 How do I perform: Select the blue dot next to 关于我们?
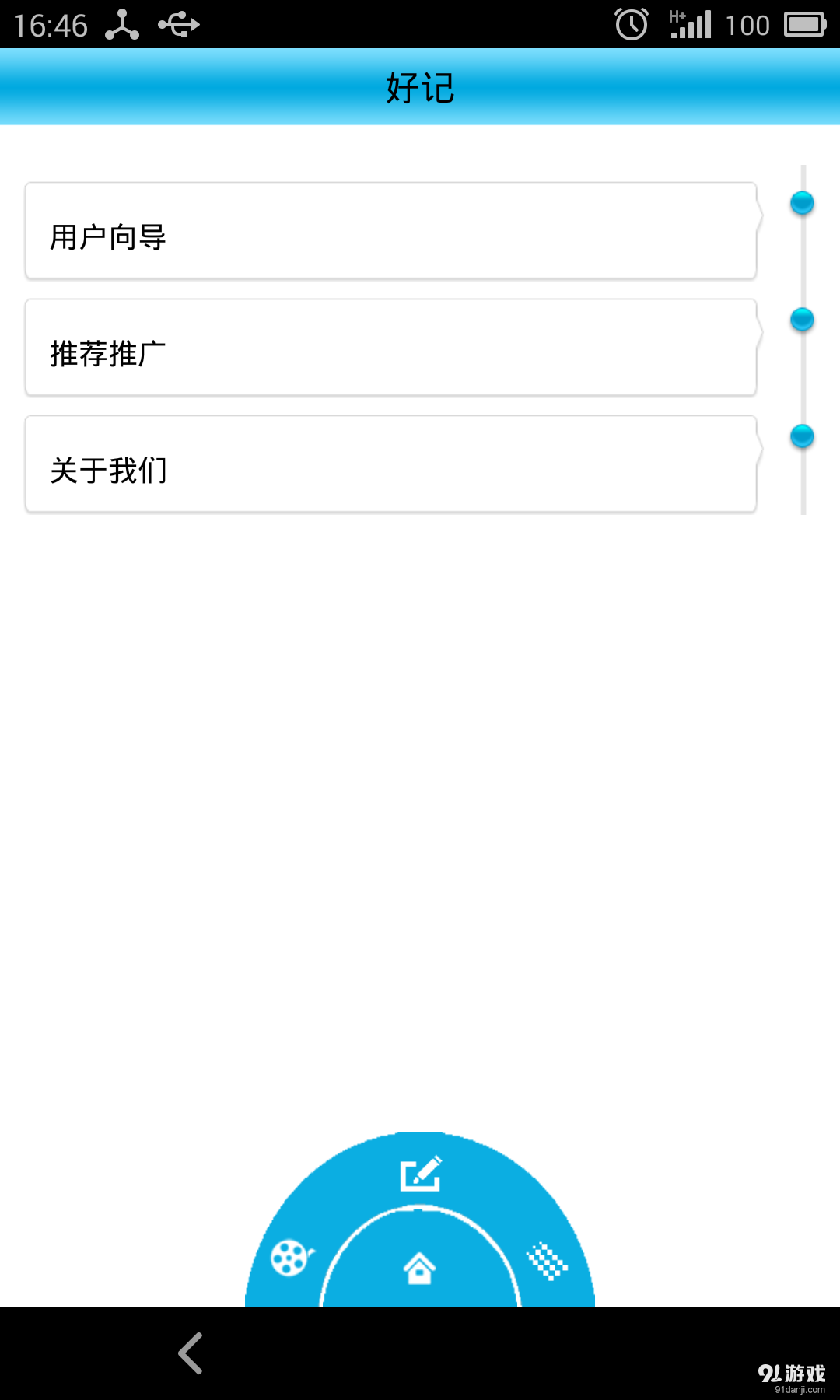pos(801,437)
